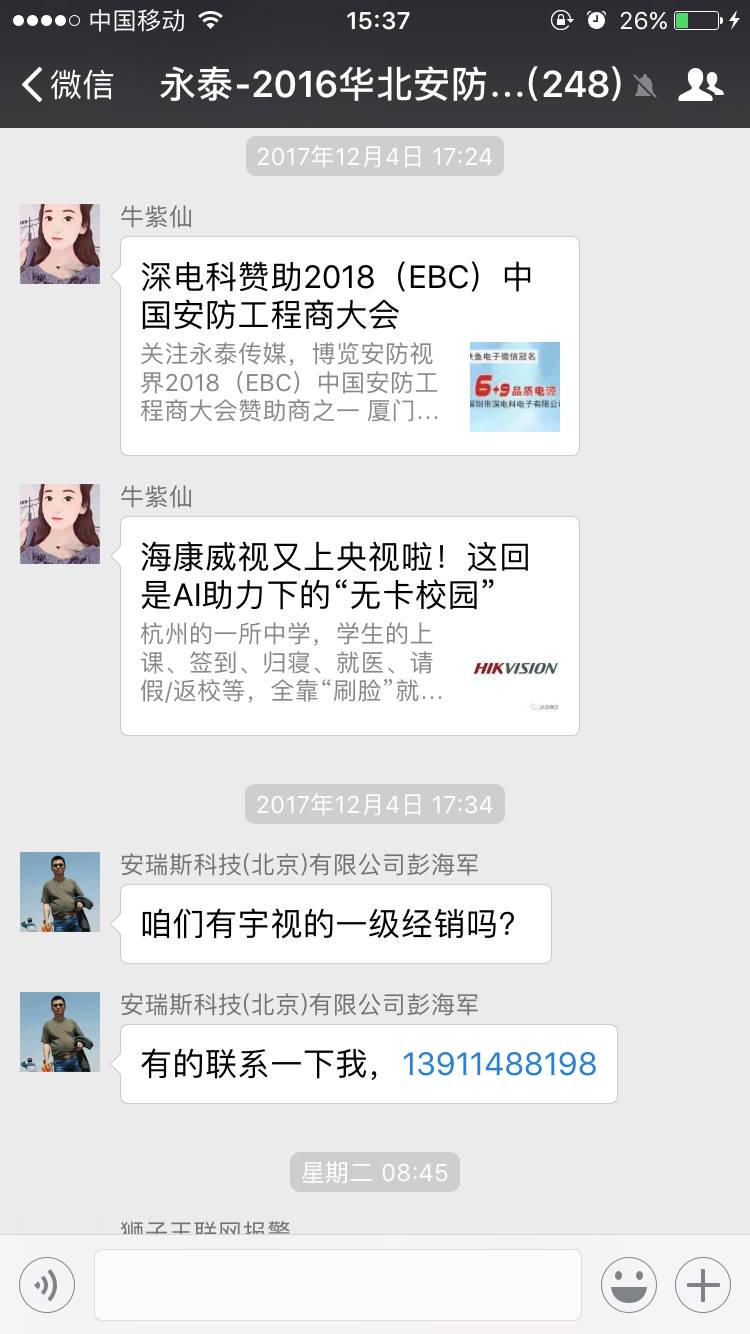This screenshot has width=750, height=1334.
Task: View 牛紫仙's profile from the 深电科 message avatar
Action: click(60, 244)
